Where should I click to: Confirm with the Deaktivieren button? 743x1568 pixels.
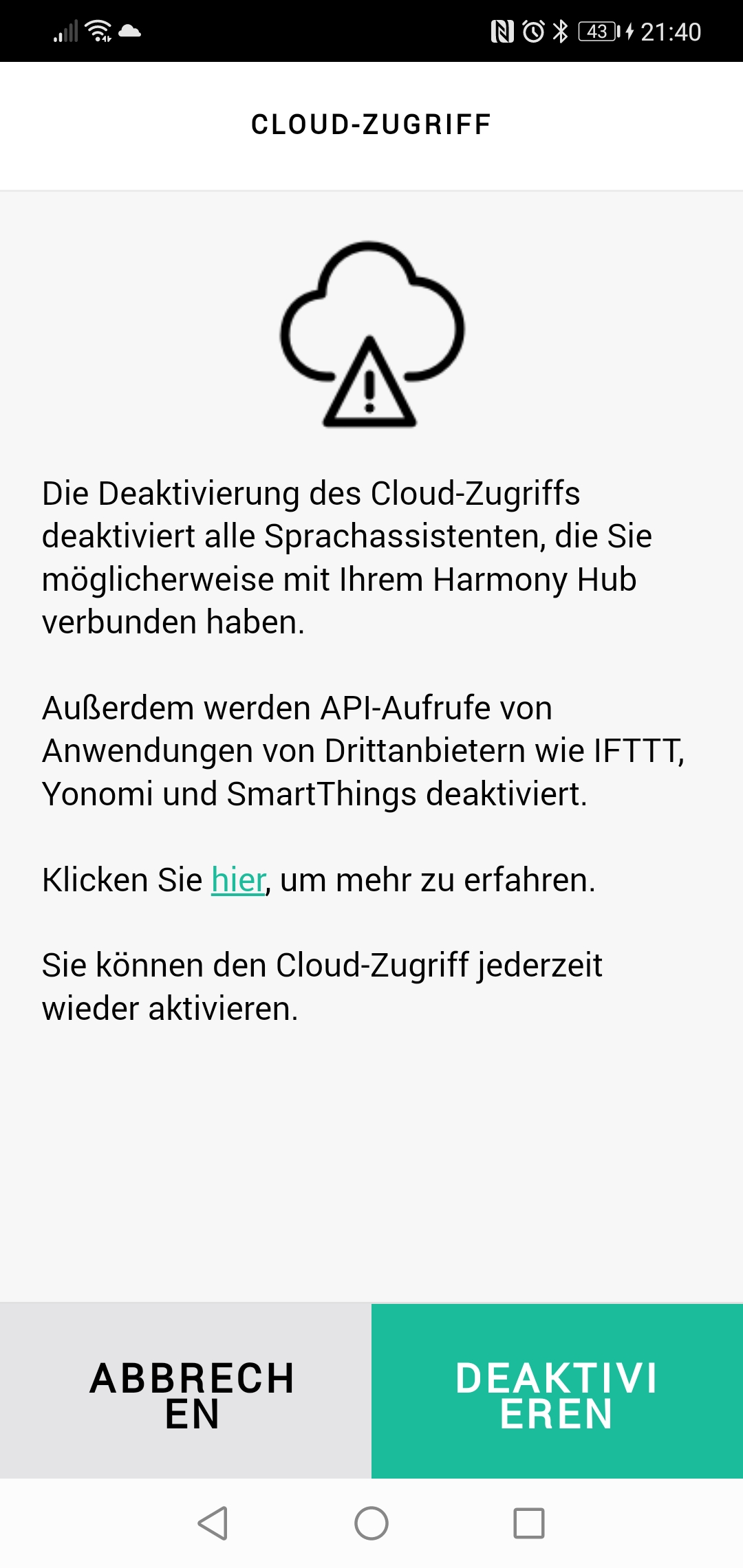coord(557,1391)
